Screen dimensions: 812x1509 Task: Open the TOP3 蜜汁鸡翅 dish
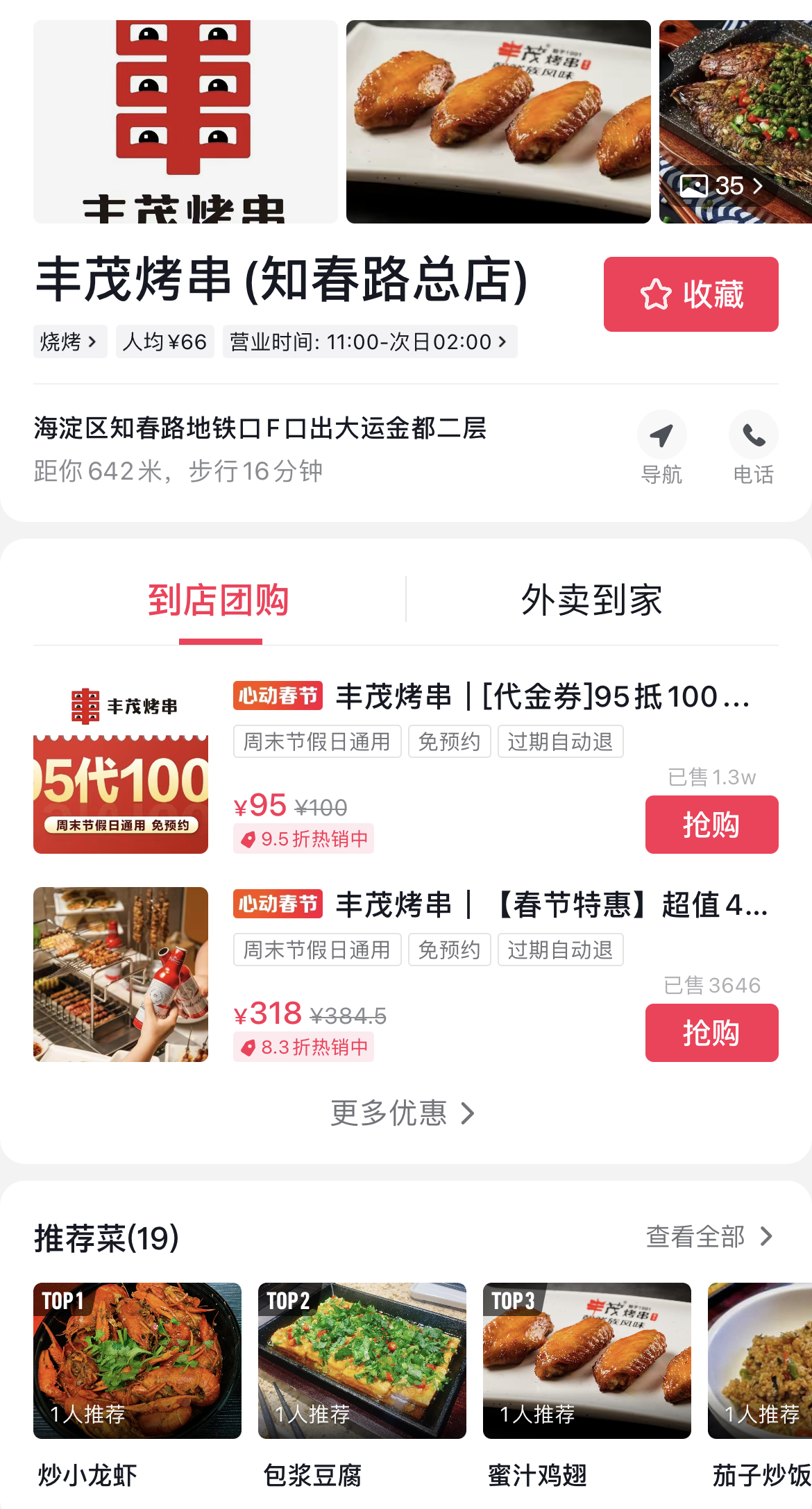click(587, 1360)
